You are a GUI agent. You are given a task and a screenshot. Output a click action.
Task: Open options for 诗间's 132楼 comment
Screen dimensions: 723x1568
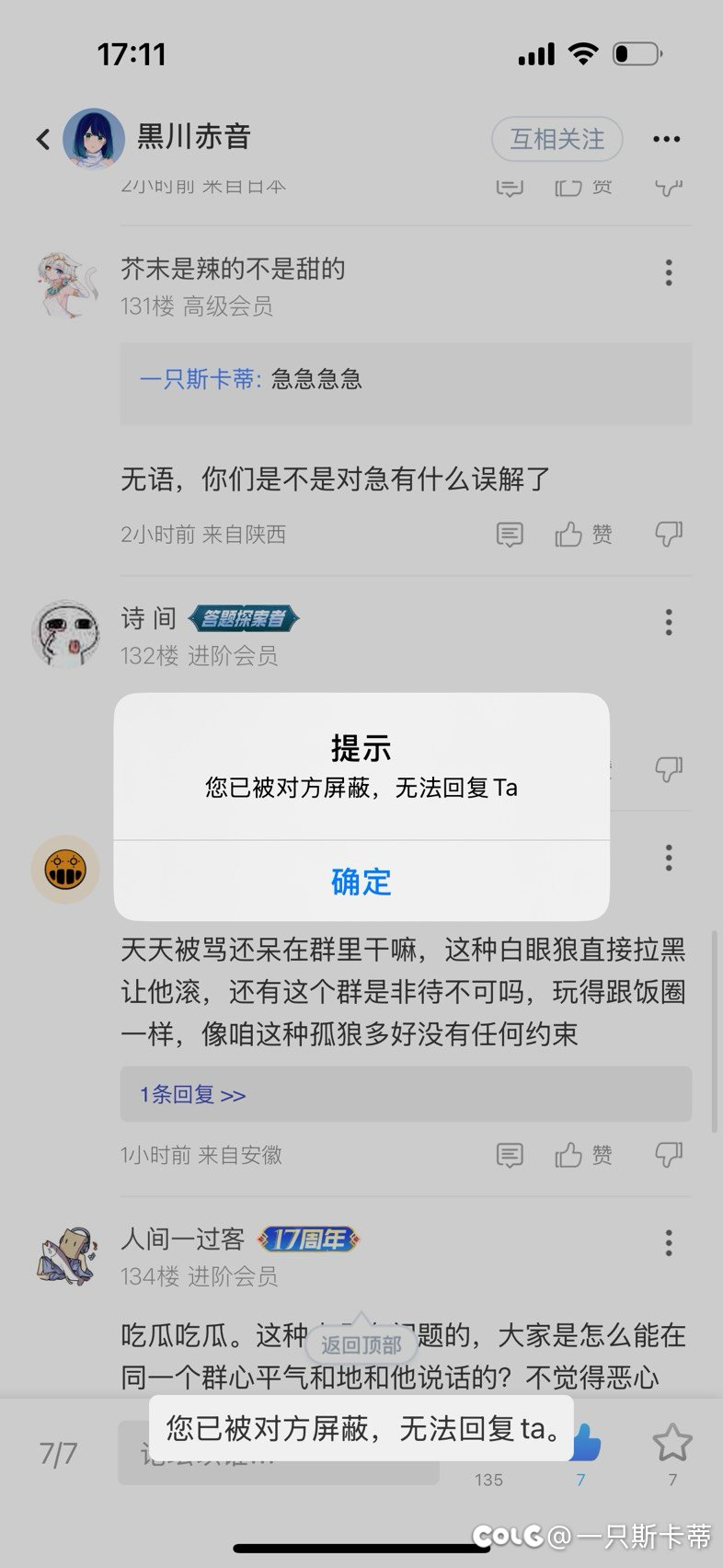[x=669, y=623]
